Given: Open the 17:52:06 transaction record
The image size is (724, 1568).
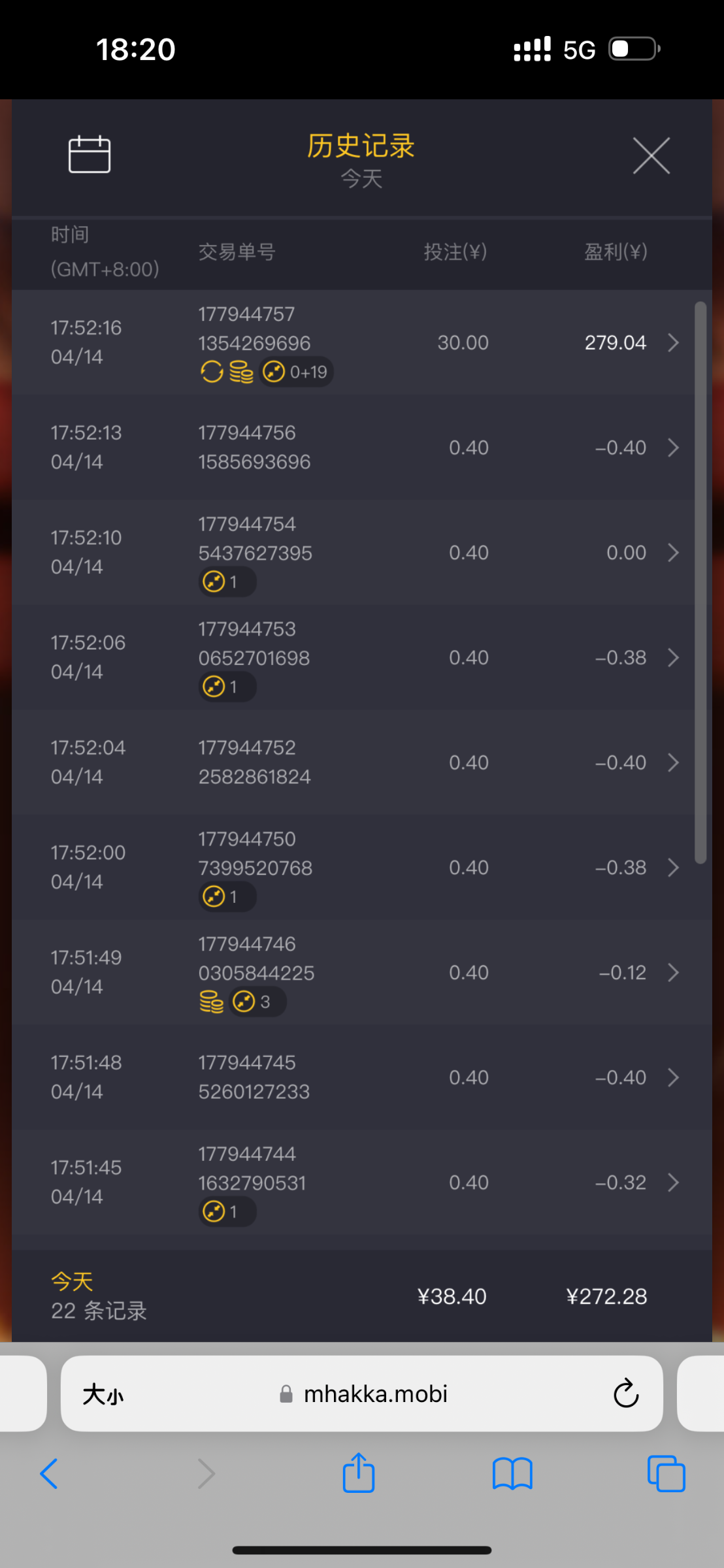Looking at the screenshot, I should 354,657.
